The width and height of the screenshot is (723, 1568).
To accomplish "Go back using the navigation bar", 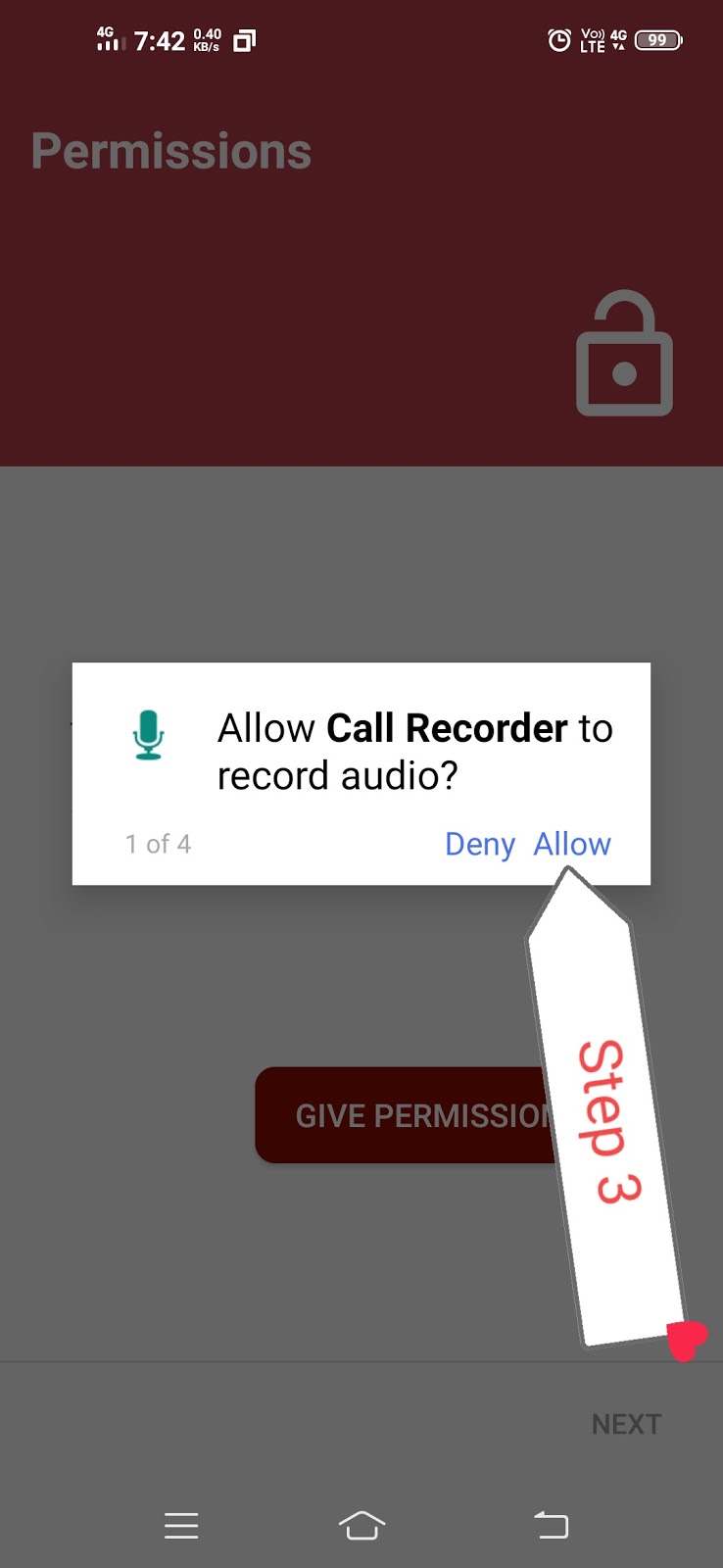I will pos(551,1525).
